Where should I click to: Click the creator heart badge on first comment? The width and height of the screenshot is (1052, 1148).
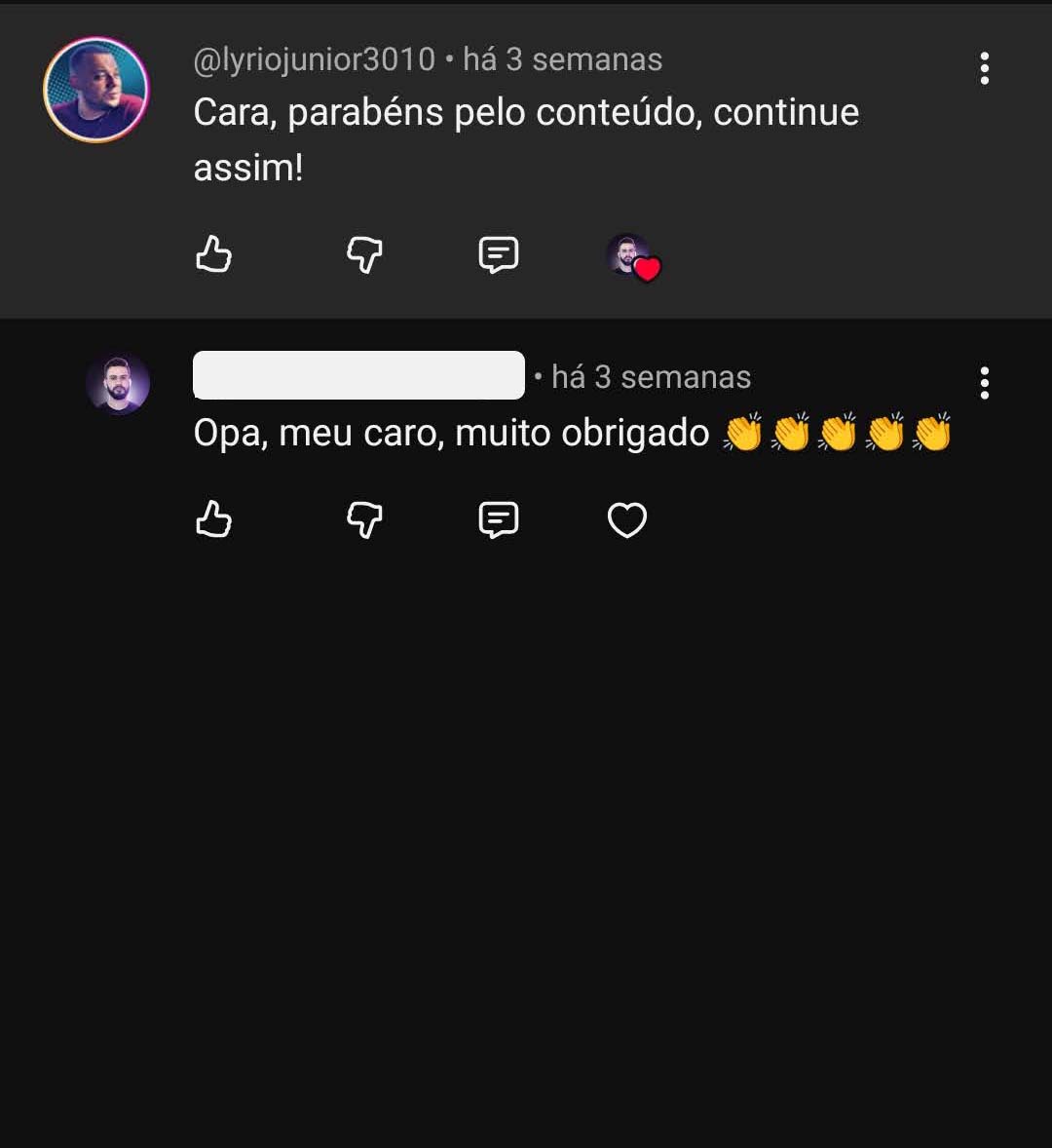pos(633,257)
